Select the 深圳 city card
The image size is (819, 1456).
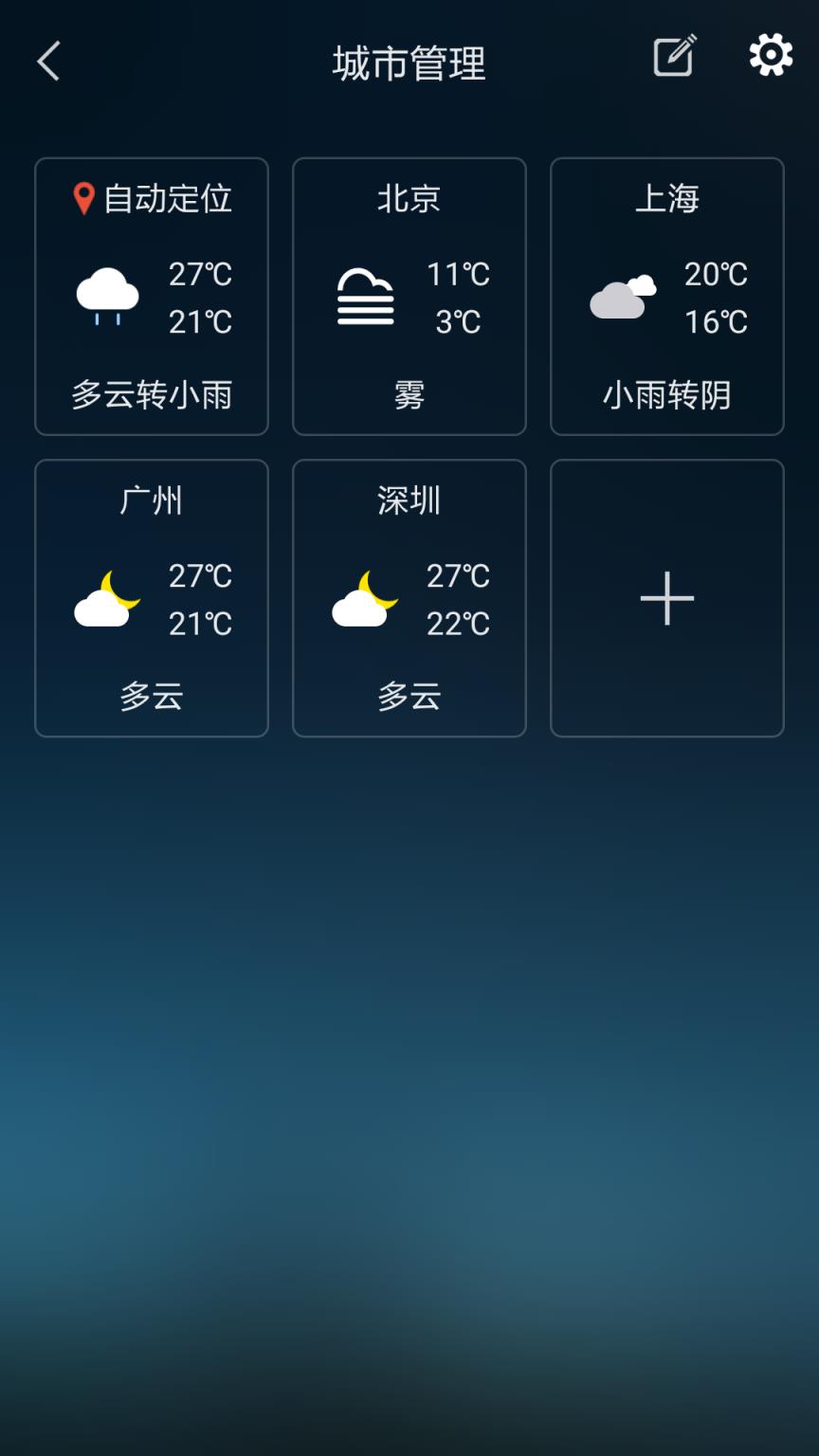[409, 597]
